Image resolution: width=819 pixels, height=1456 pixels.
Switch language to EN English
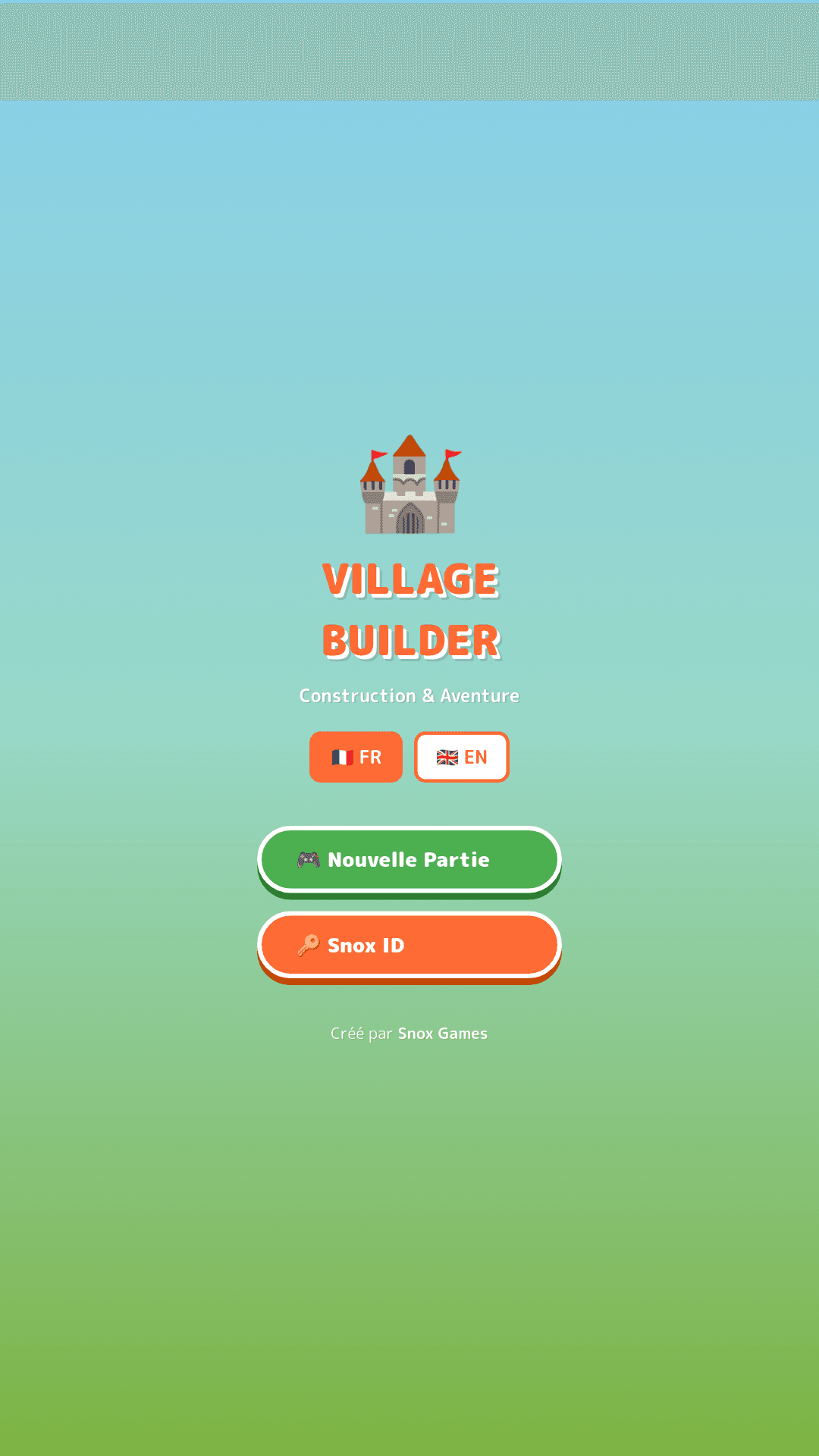point(461,757)
